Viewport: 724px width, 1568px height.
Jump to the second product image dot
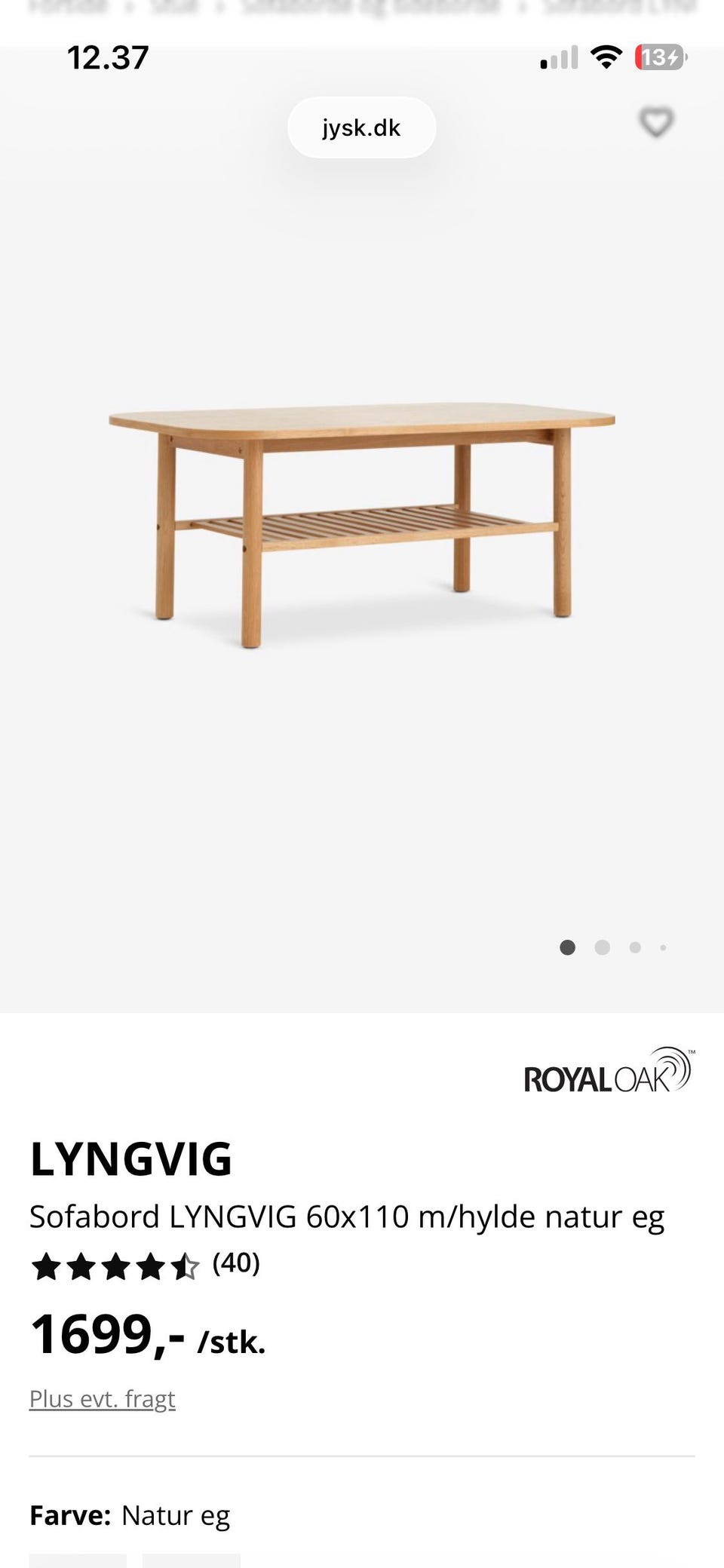click(602, 947)
